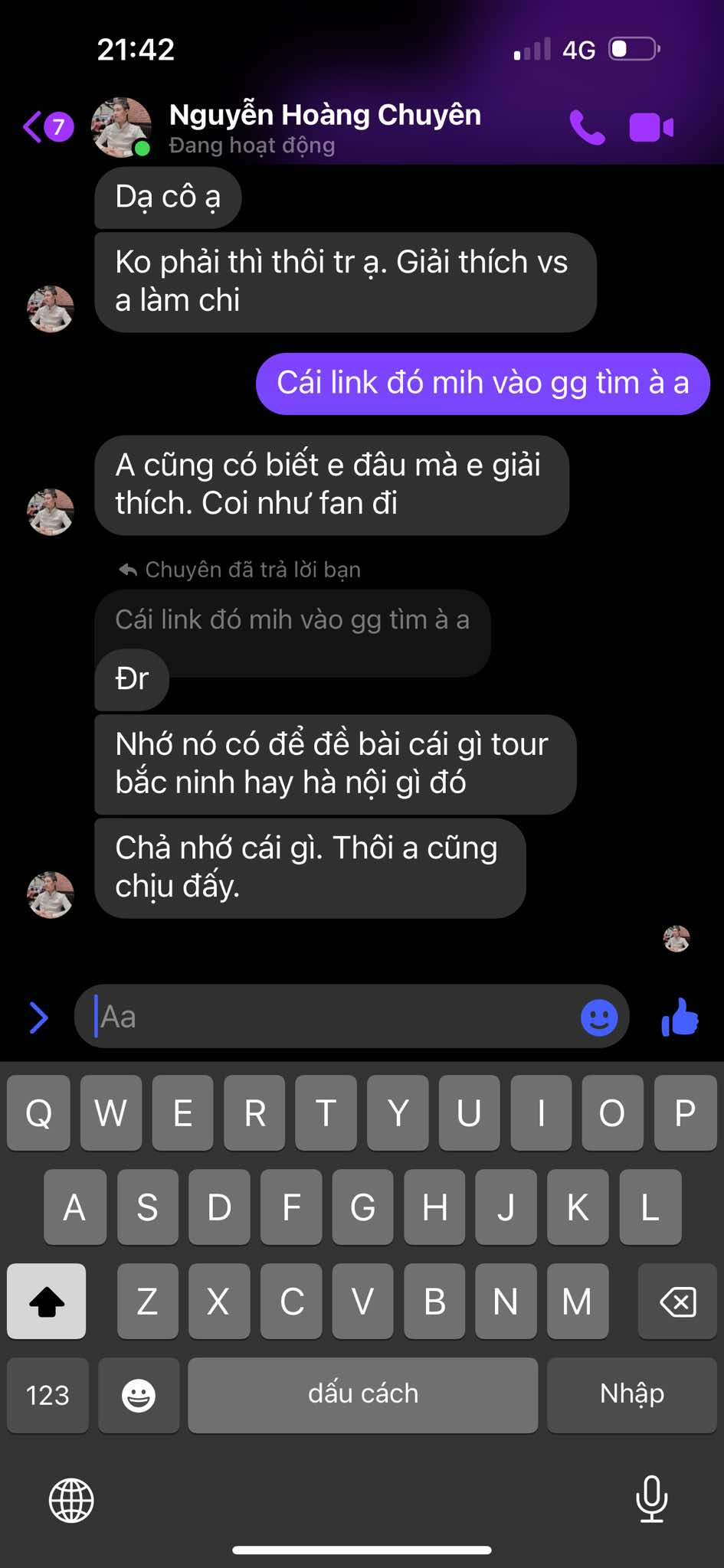Open the emoji picker in message field
The image size is (724, 1568).
pos(599,1018)
